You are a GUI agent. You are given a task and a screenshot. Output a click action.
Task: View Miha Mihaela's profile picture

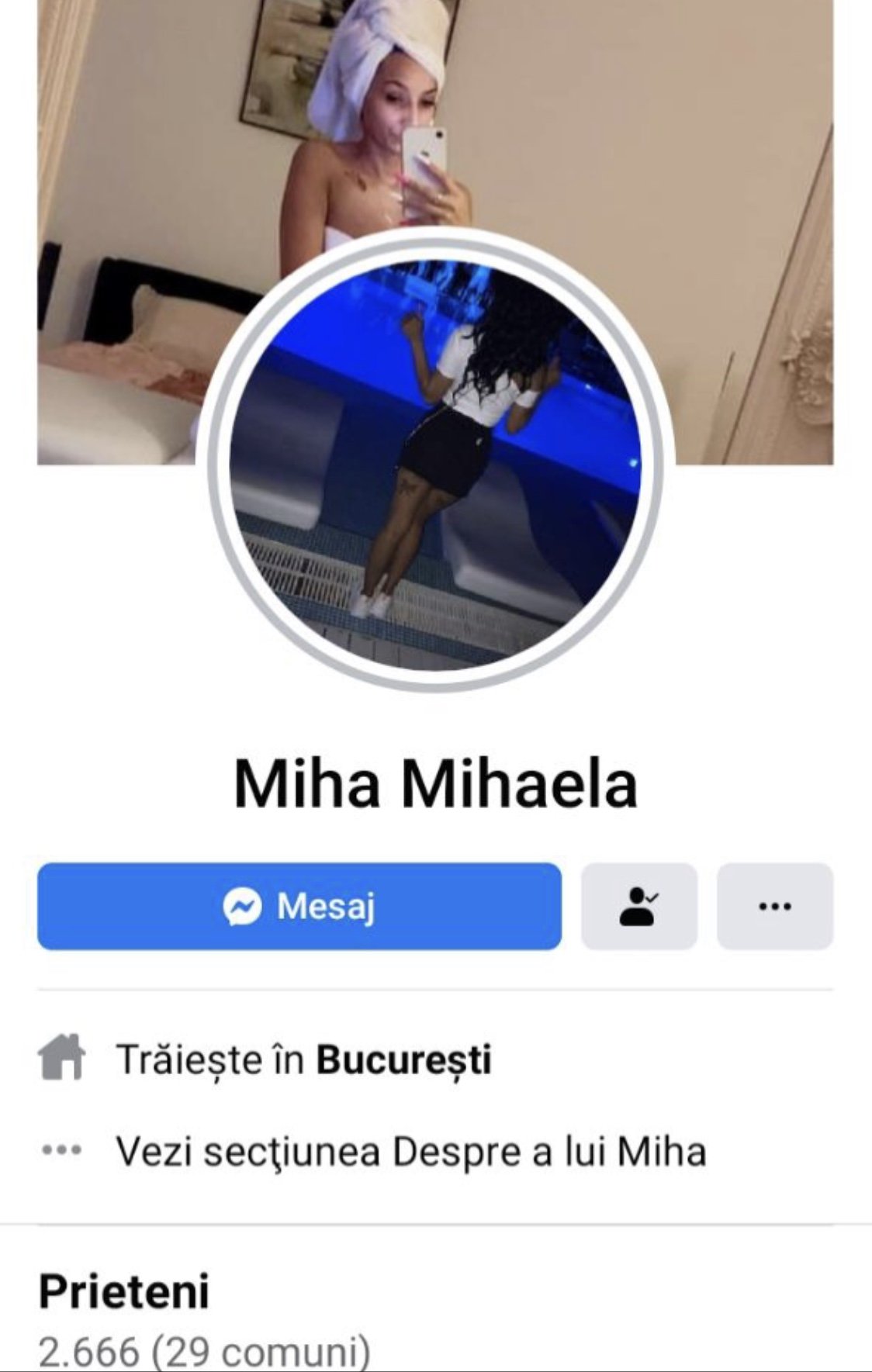point(435,464)
